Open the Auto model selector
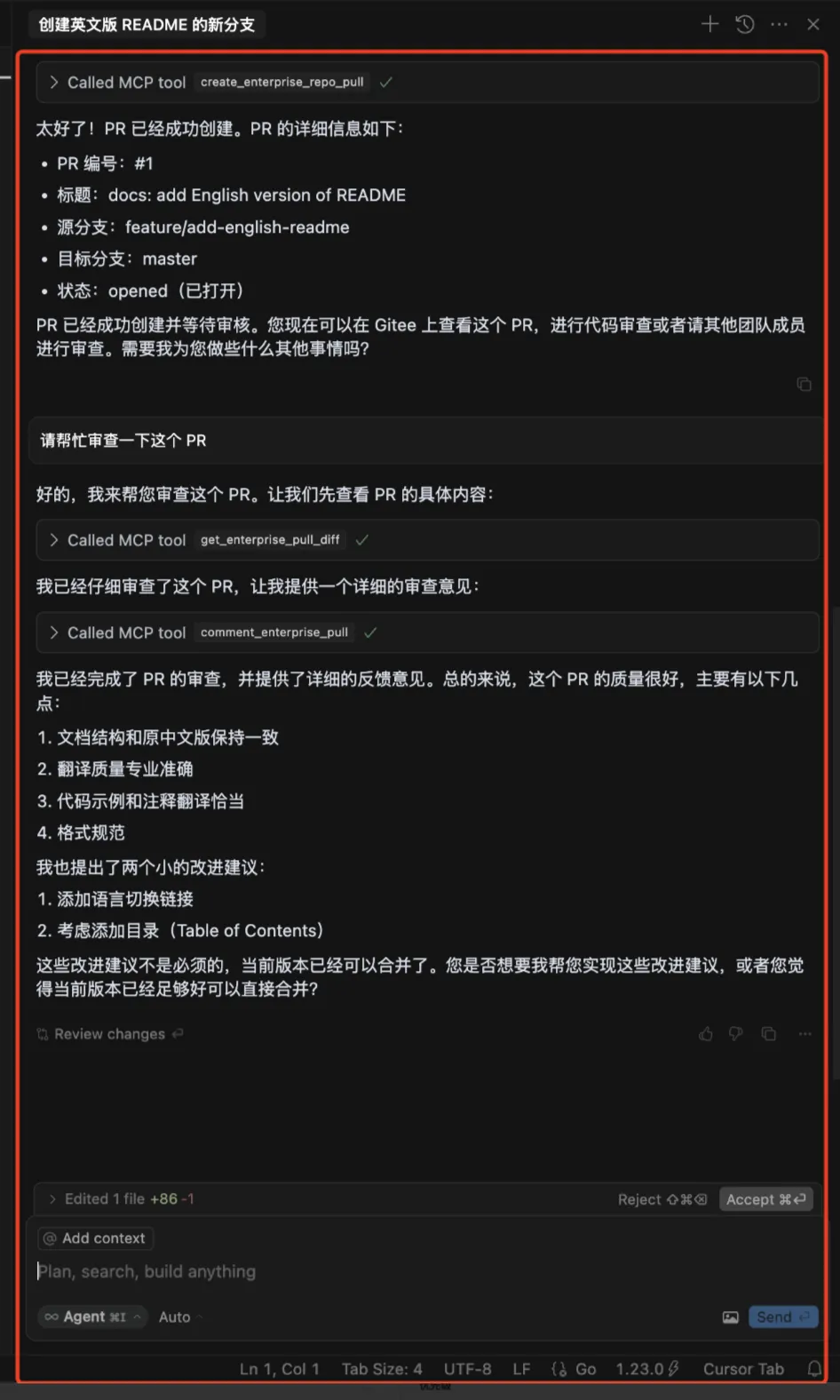 point(175,1317)
